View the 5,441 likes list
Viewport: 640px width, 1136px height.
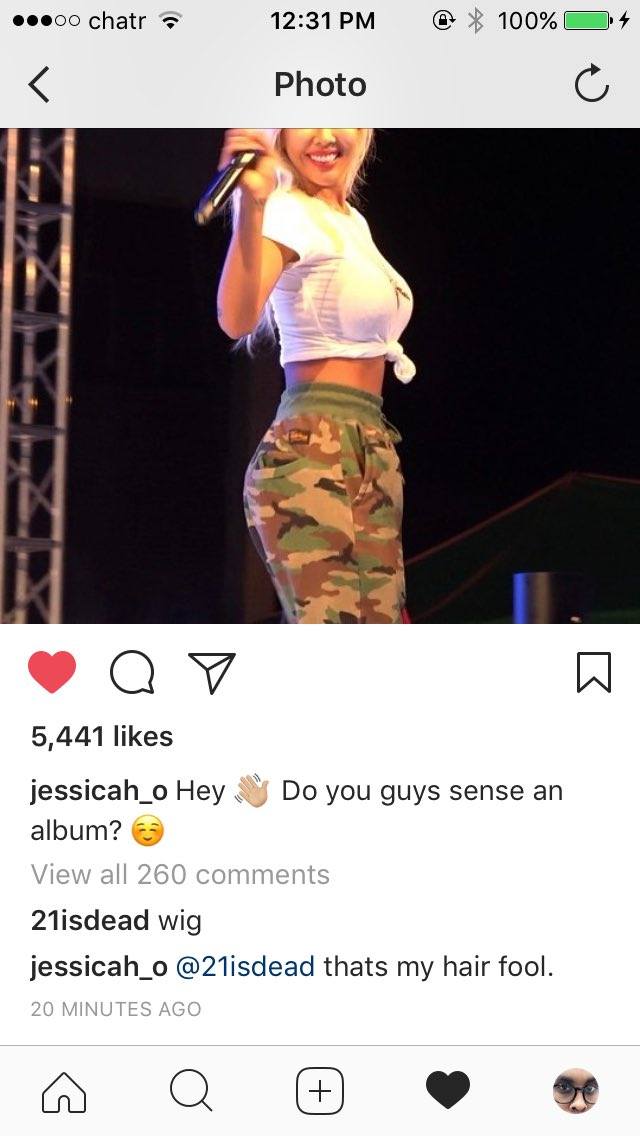click(x=102, y=737)
